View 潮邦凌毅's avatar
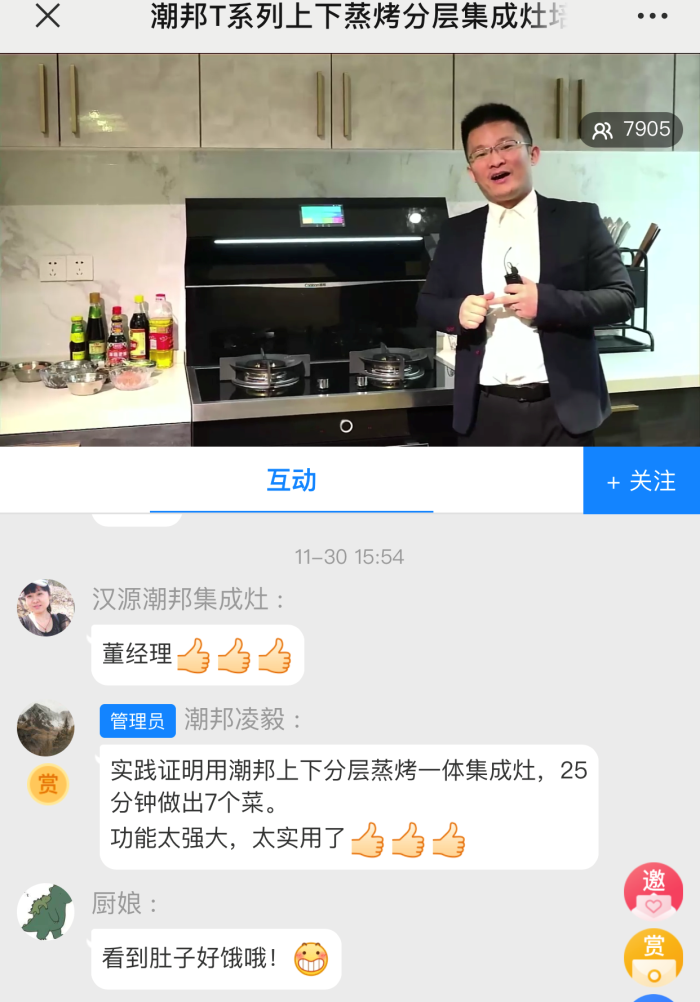700x1002 pixels. (x=46, y=729)
